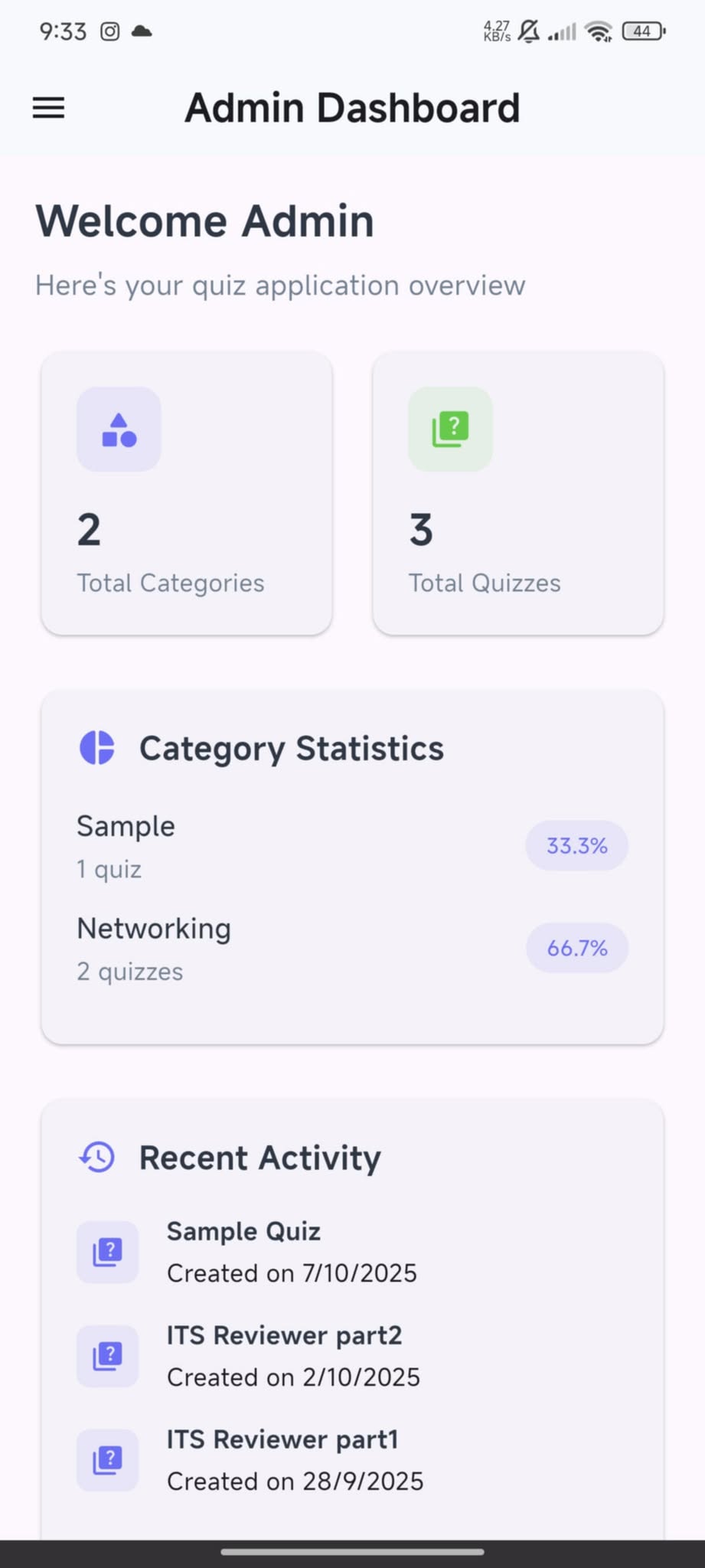Open the navigation drawer menu
This screenshot has width=705, height=1568.
[x=48, y=108]
